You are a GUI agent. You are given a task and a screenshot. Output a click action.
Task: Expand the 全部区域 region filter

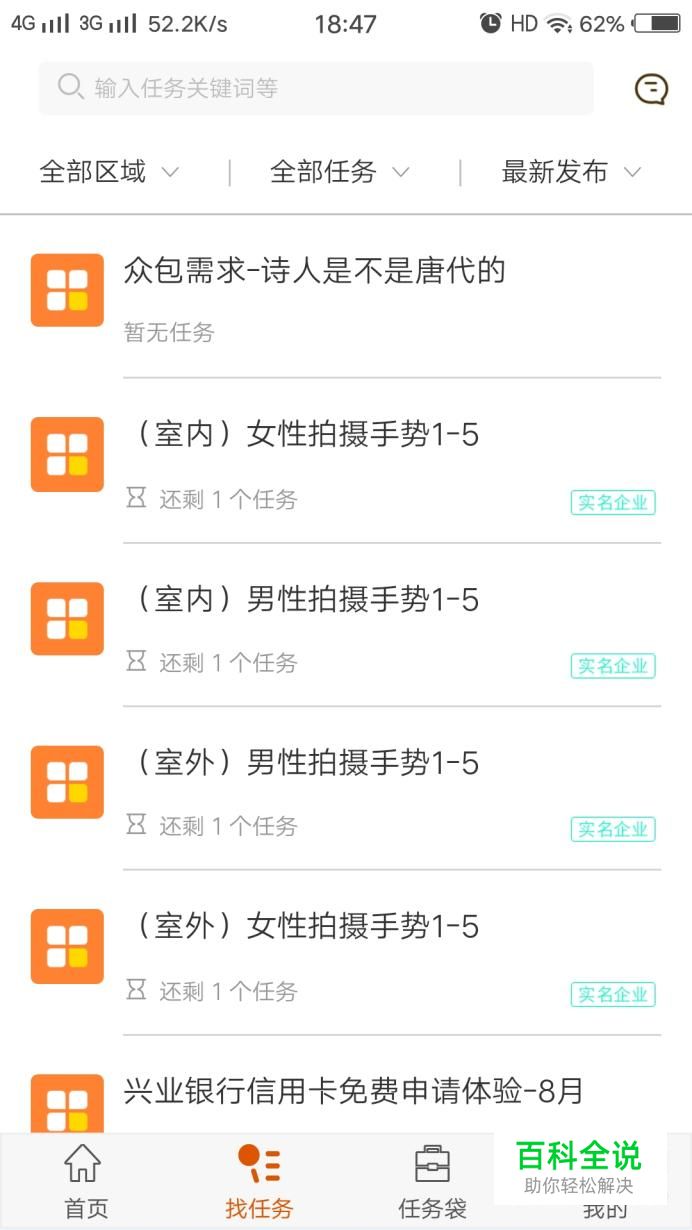pos(108,172)
